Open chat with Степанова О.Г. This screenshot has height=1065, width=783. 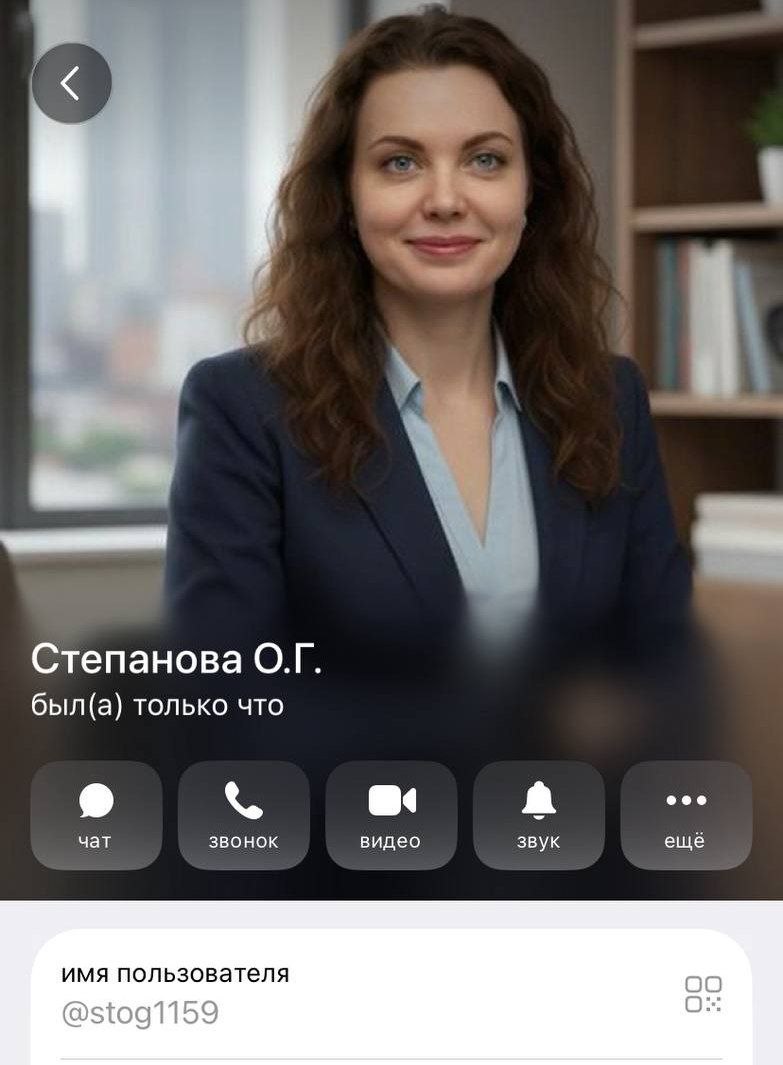(96, 815)
